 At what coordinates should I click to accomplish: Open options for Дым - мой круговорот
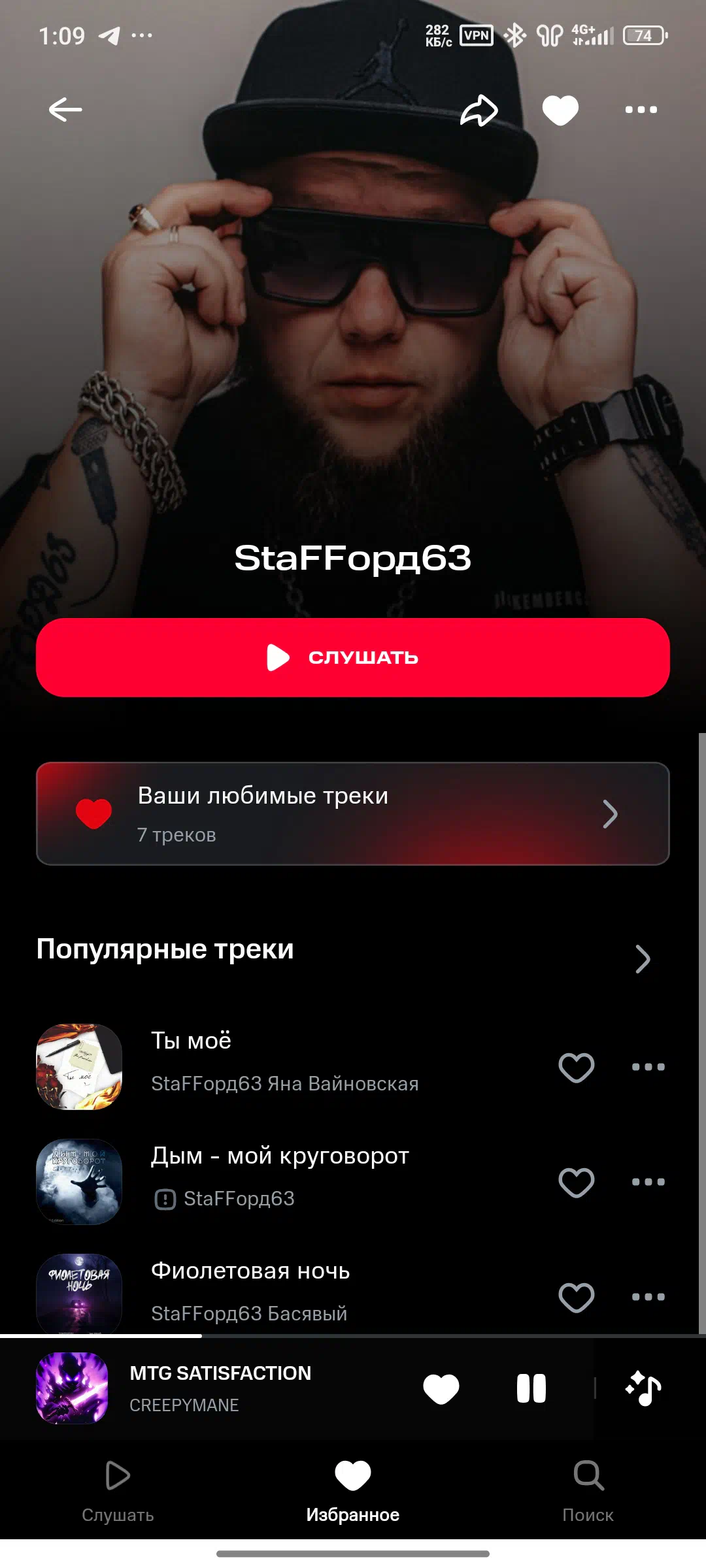point(648,1182)
